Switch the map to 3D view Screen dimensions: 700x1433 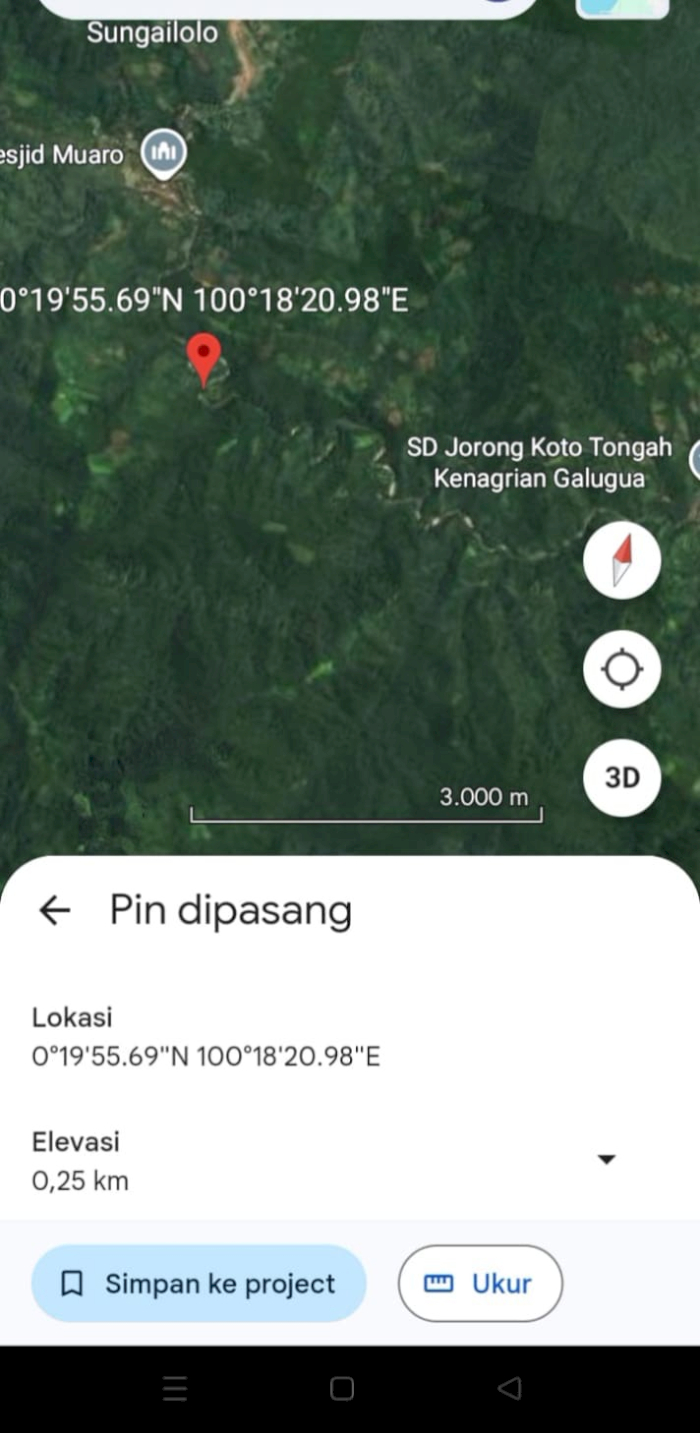coord(622,777)
